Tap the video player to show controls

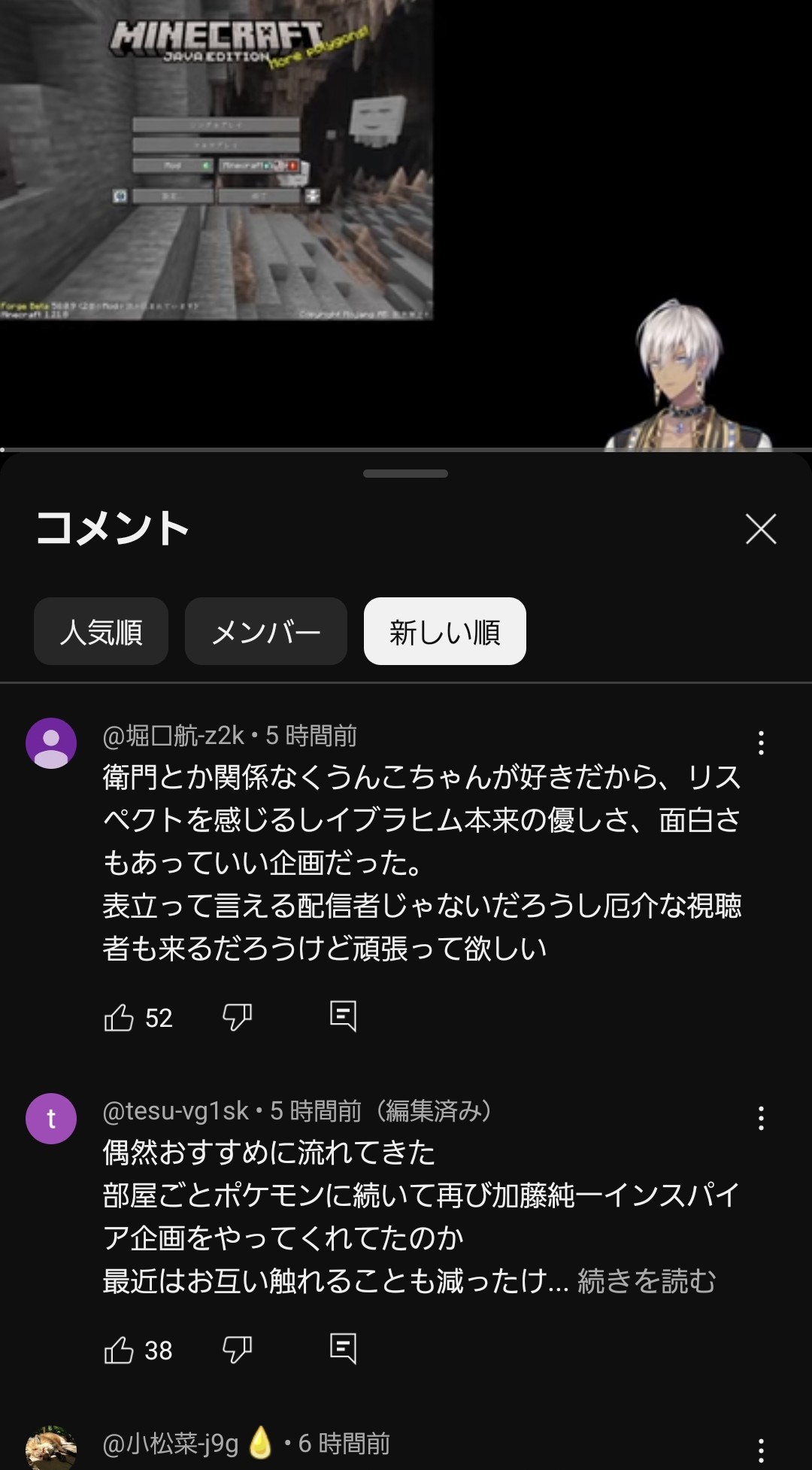point(406,226)
